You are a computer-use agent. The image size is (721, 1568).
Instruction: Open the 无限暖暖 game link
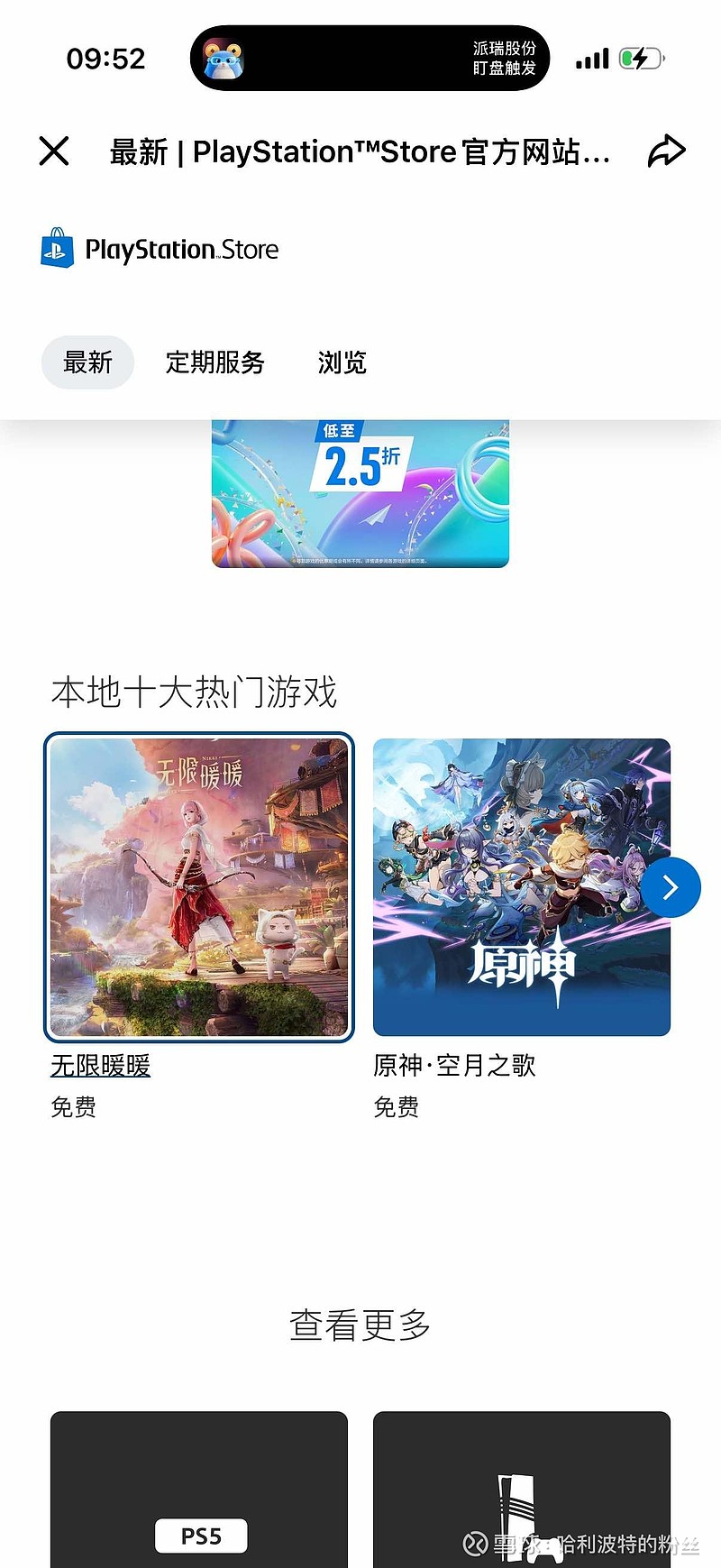pyautogui.click(x=99, y=1066)
